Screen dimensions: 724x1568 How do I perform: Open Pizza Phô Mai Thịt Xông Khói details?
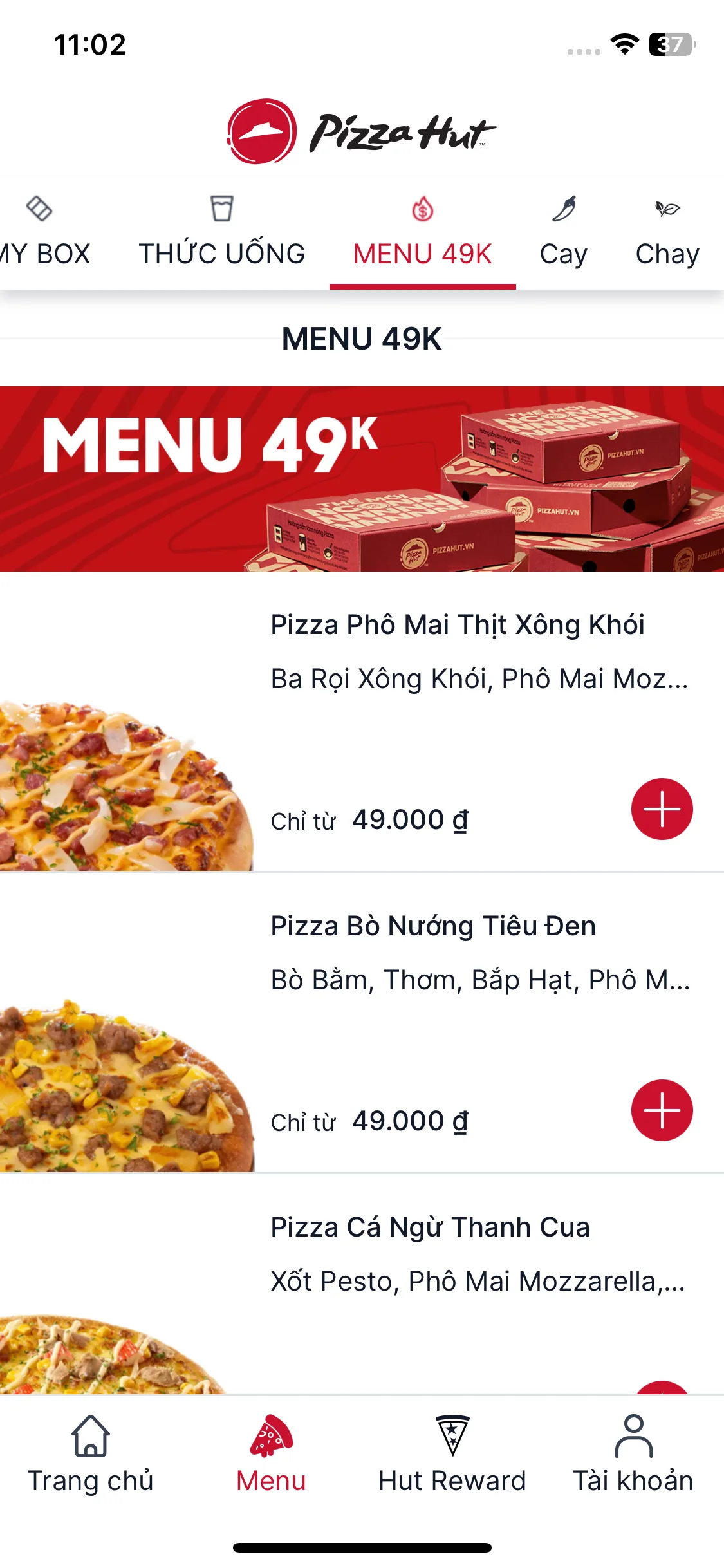tap(457, 625)
